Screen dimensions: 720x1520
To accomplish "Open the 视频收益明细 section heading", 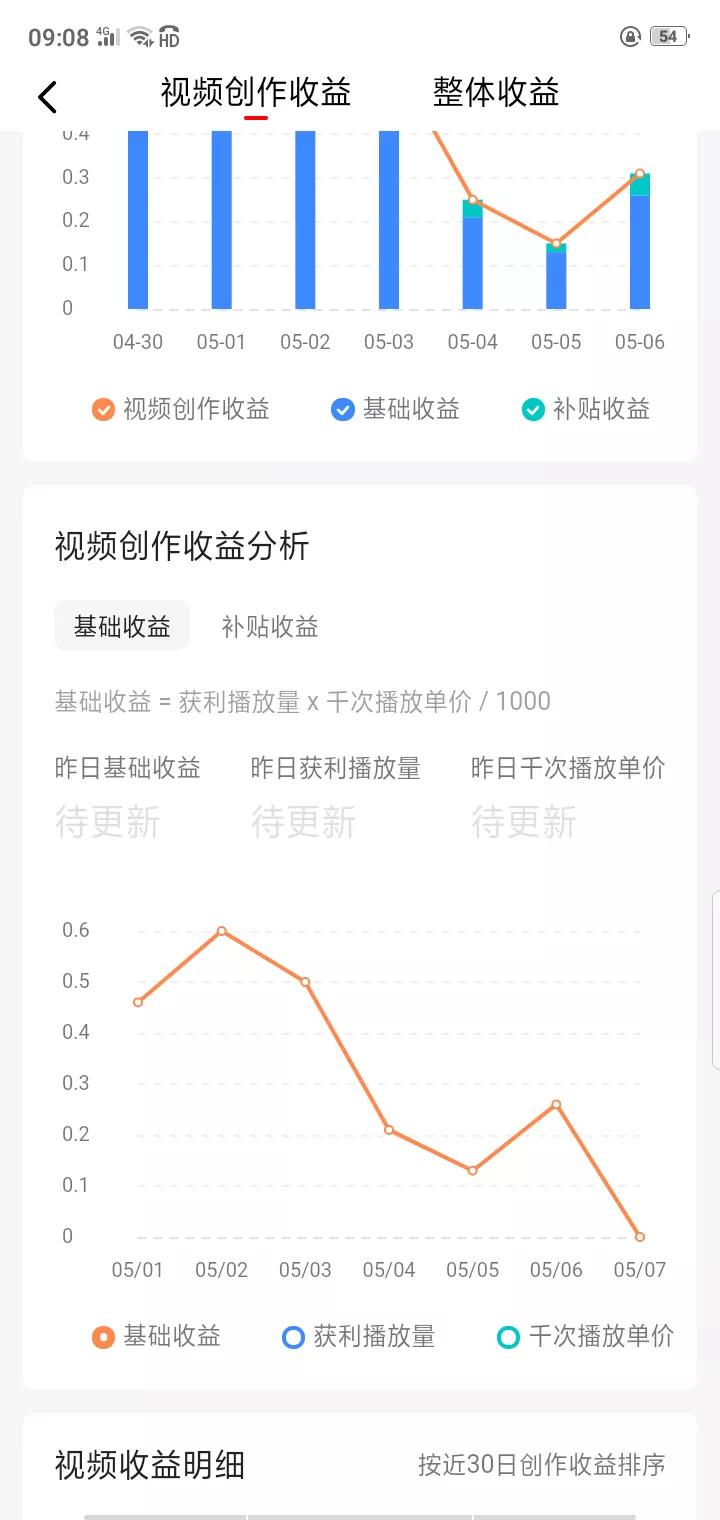I will 146,1464.
